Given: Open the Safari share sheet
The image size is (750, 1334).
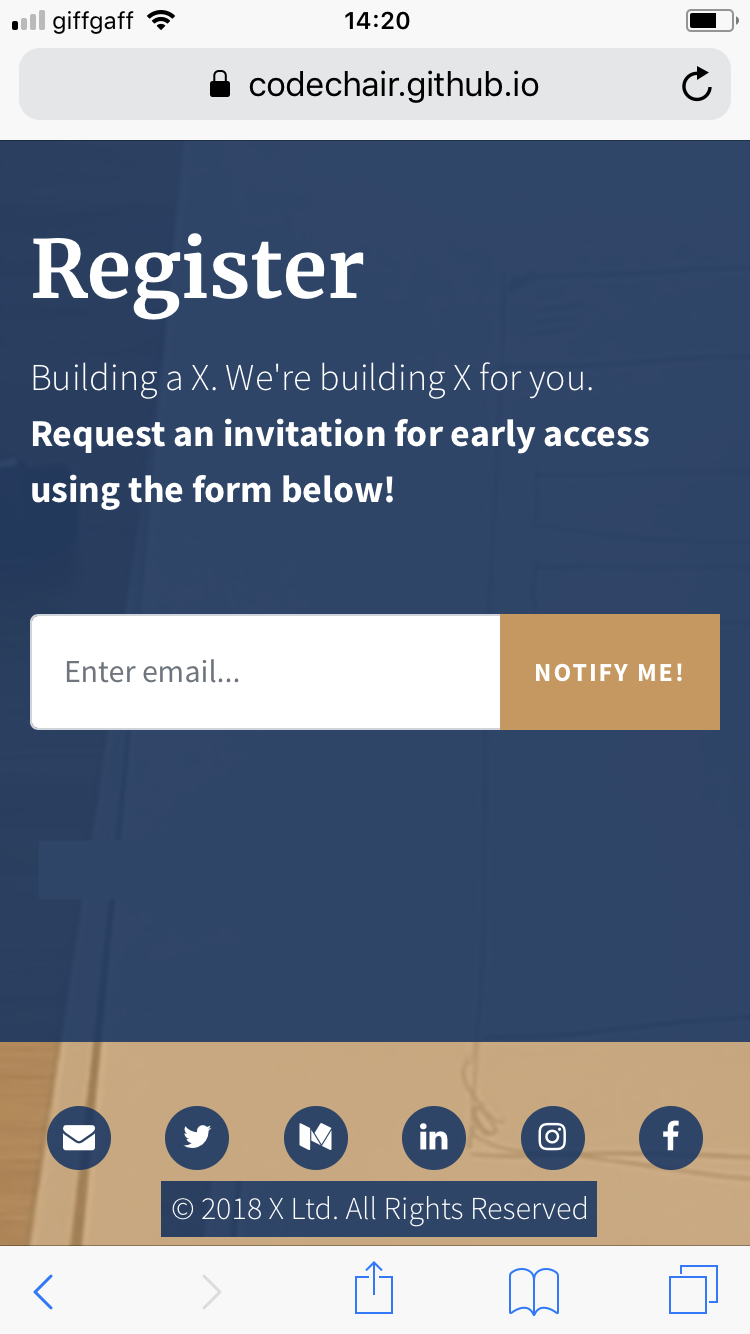Looking at the screenshot, I should [375, 1289].
